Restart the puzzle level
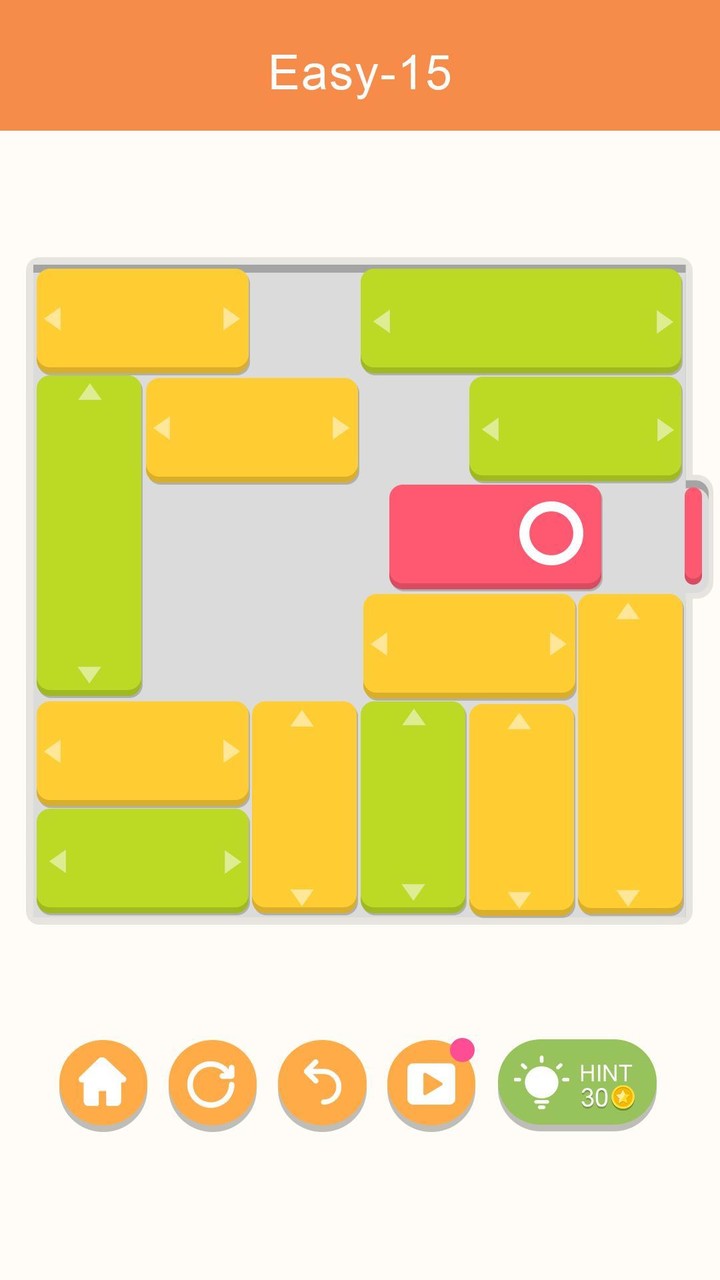 [212, 1084]
